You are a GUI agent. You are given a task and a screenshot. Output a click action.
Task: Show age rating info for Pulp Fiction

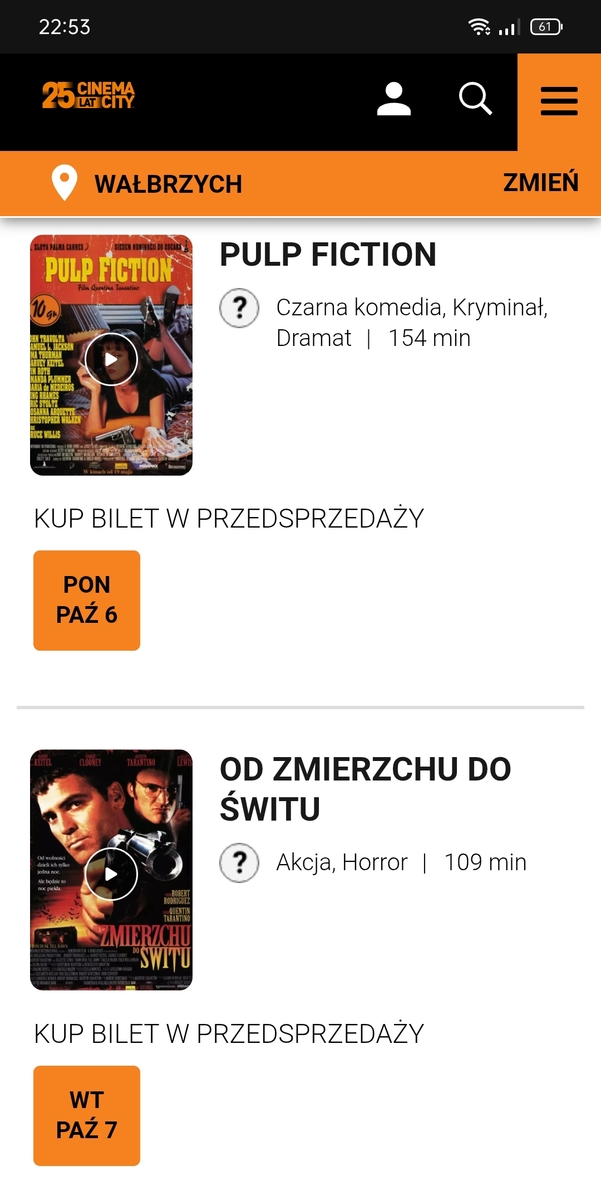[239, 309]
